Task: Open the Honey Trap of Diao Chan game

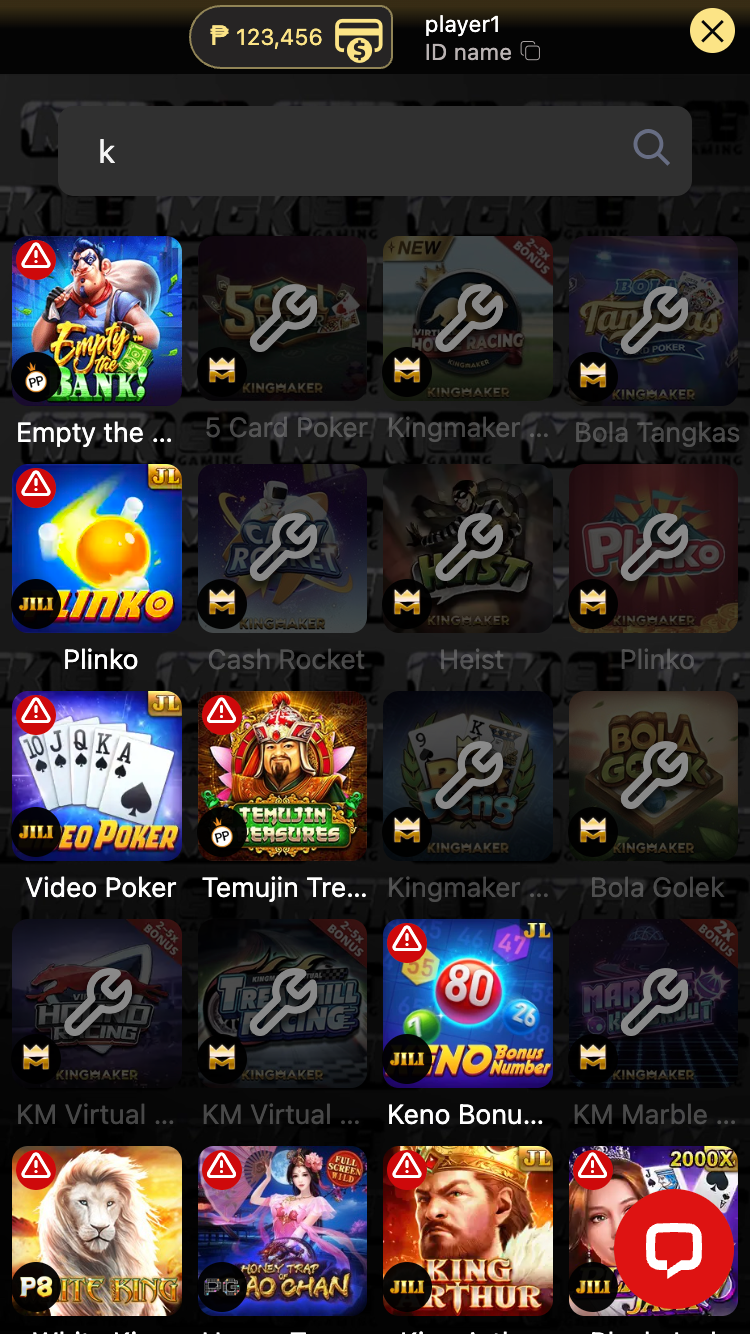Action: pyautogui.click(x=283, y=1231)
